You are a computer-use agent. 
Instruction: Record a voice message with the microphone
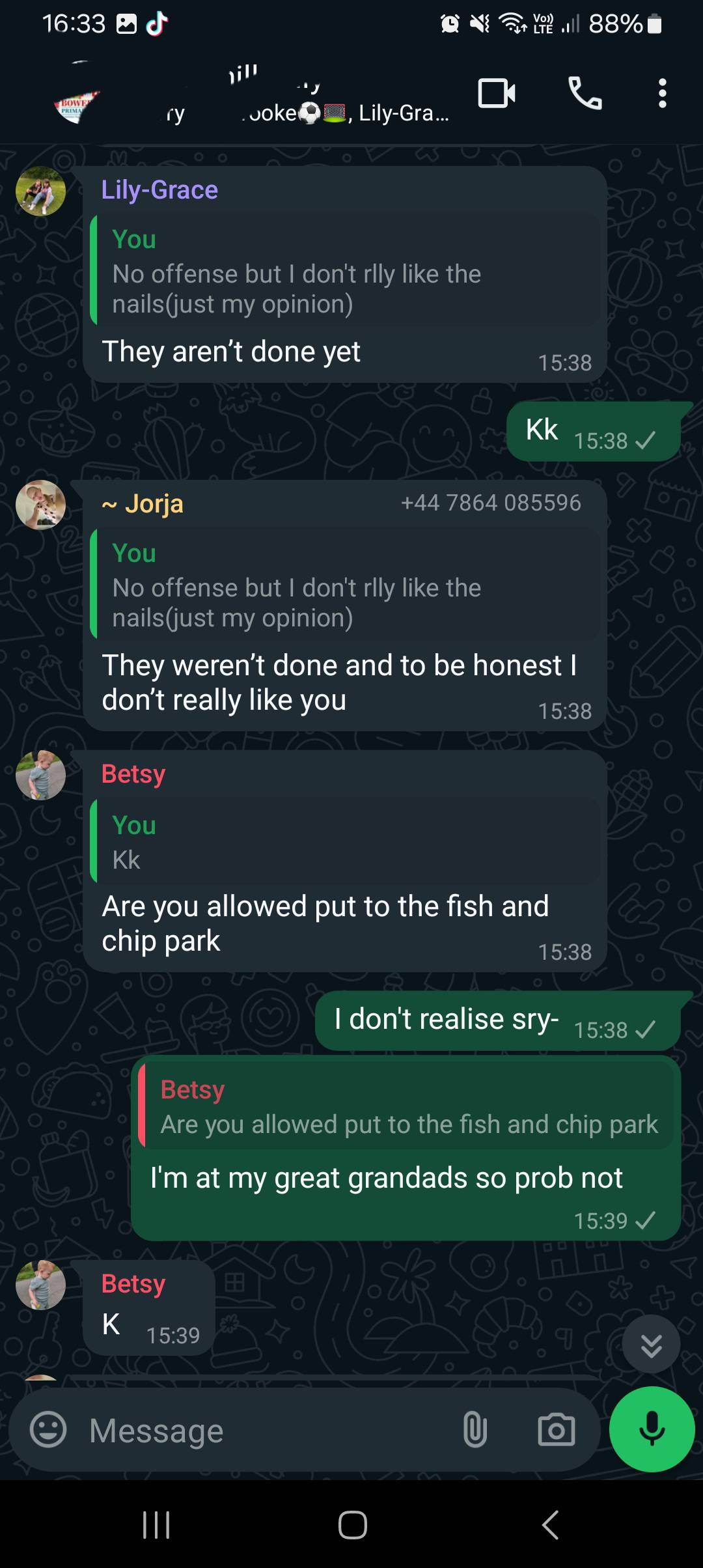[652, 1429]
